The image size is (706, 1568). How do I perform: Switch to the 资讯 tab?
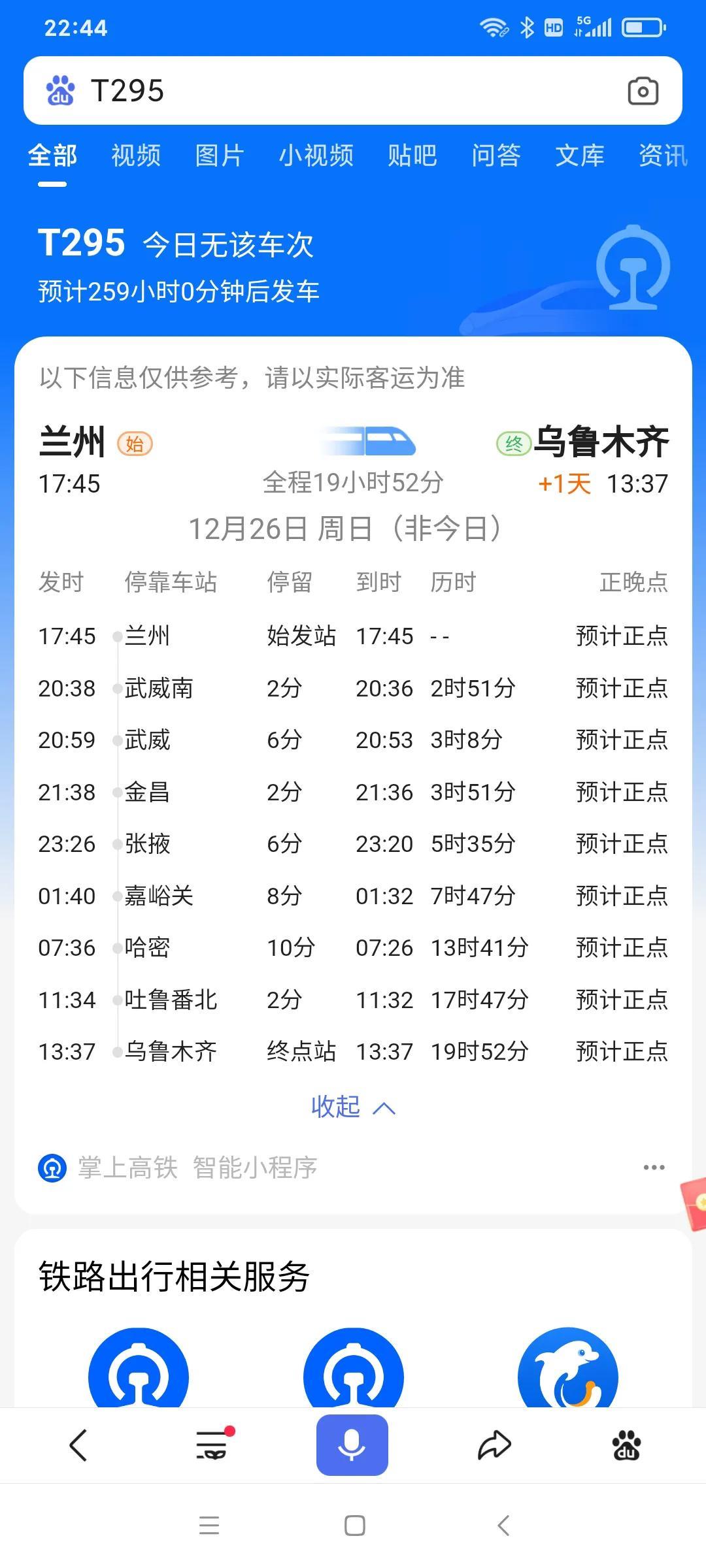(663, 155)
